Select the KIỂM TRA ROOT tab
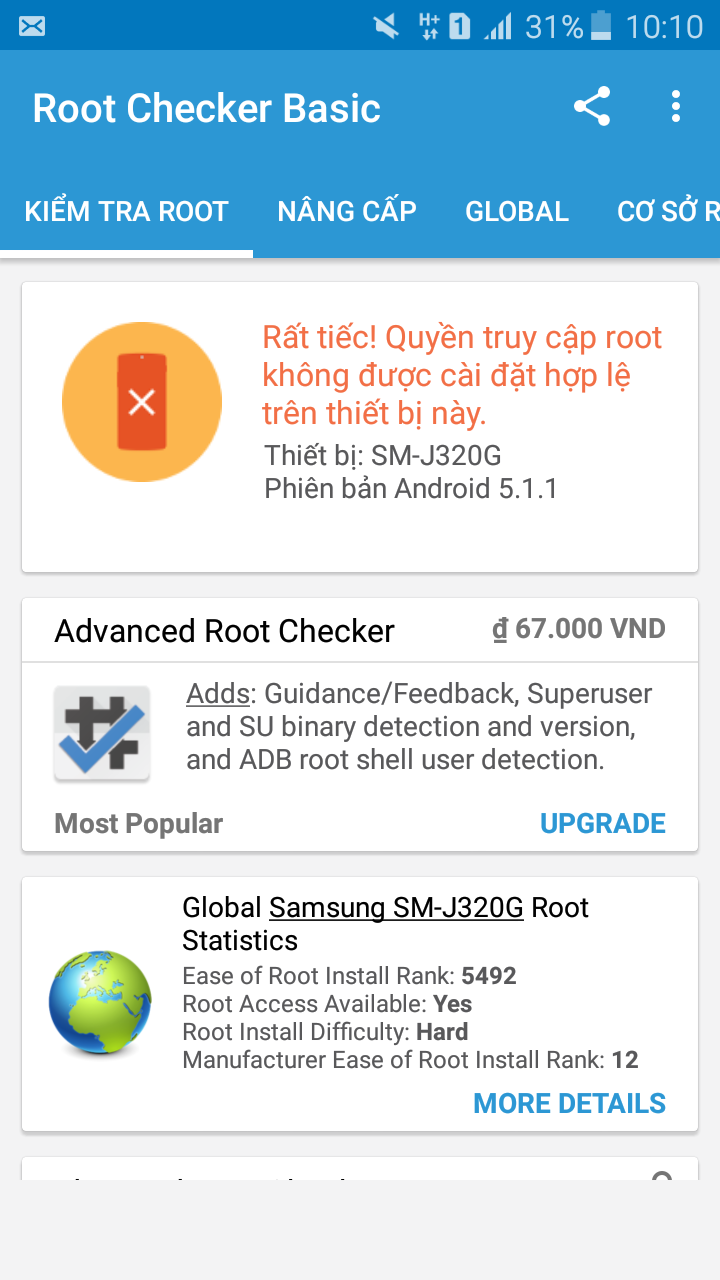This screenshot has height=1280, width=720. tap(127, 212)
